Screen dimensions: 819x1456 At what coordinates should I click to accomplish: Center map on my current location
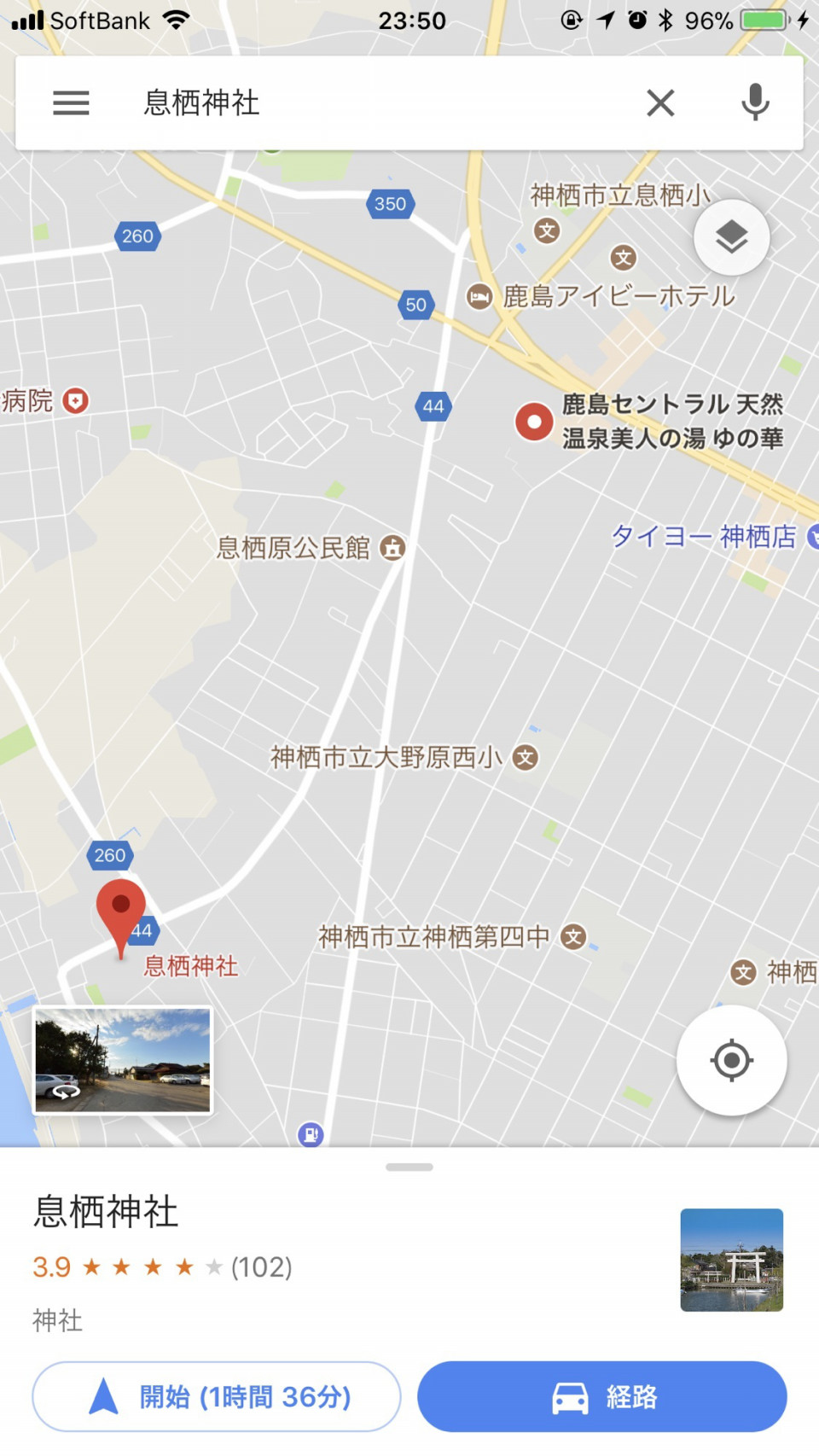pyautogui.click(x=731, y=1061)
